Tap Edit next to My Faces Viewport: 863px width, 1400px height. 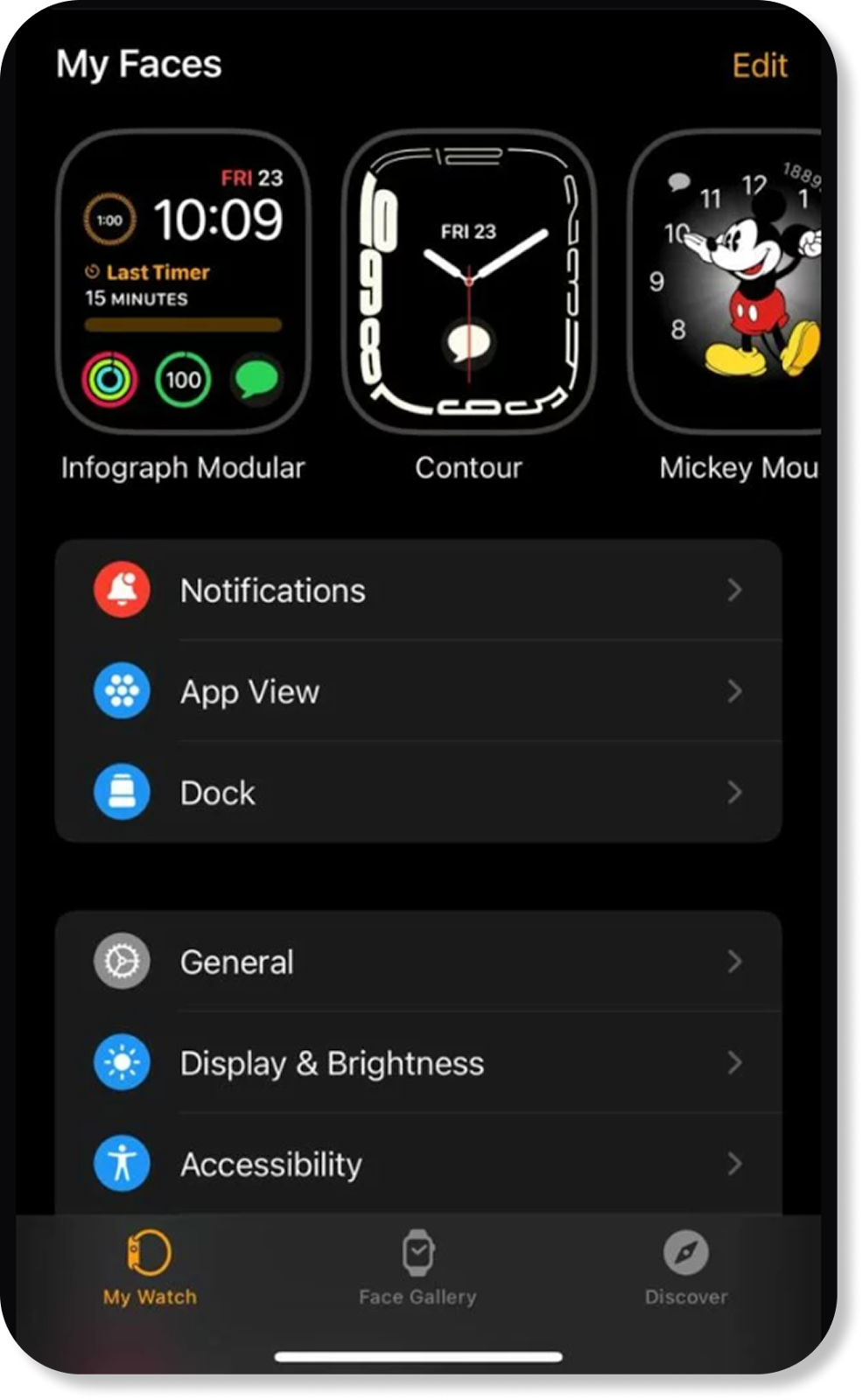[x=759, y=66]
